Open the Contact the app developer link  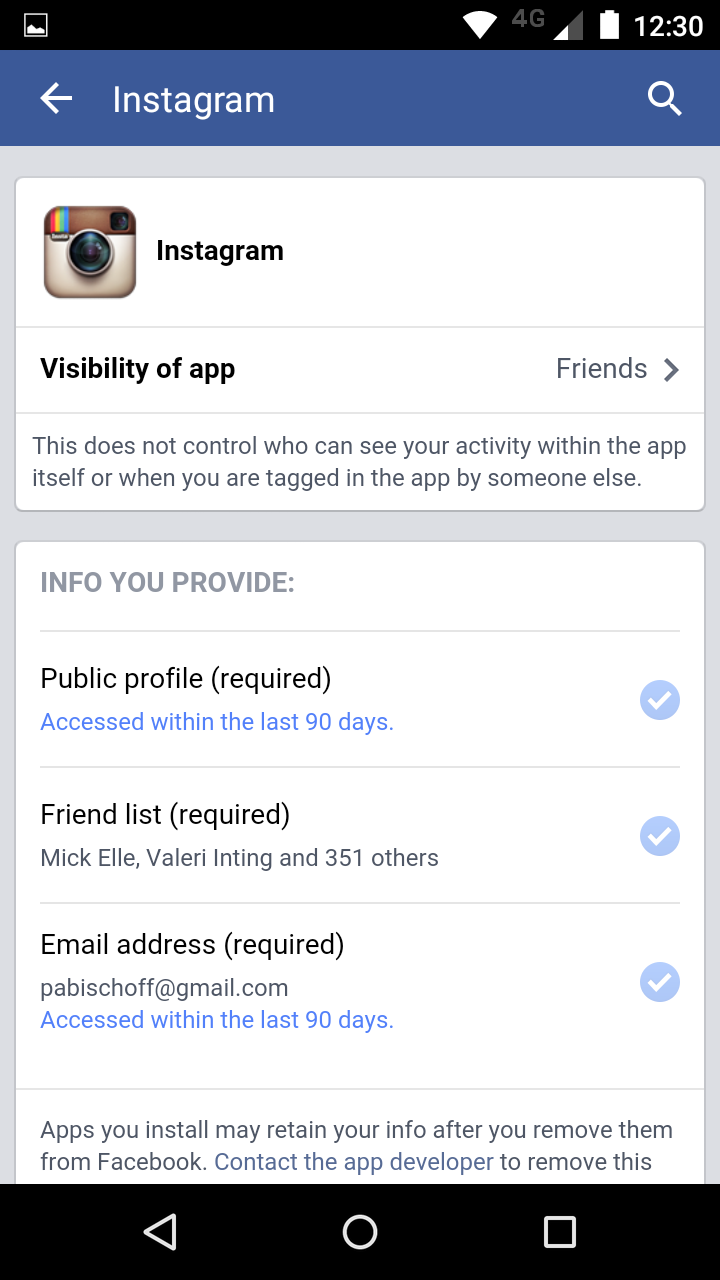coord(354,1162)
